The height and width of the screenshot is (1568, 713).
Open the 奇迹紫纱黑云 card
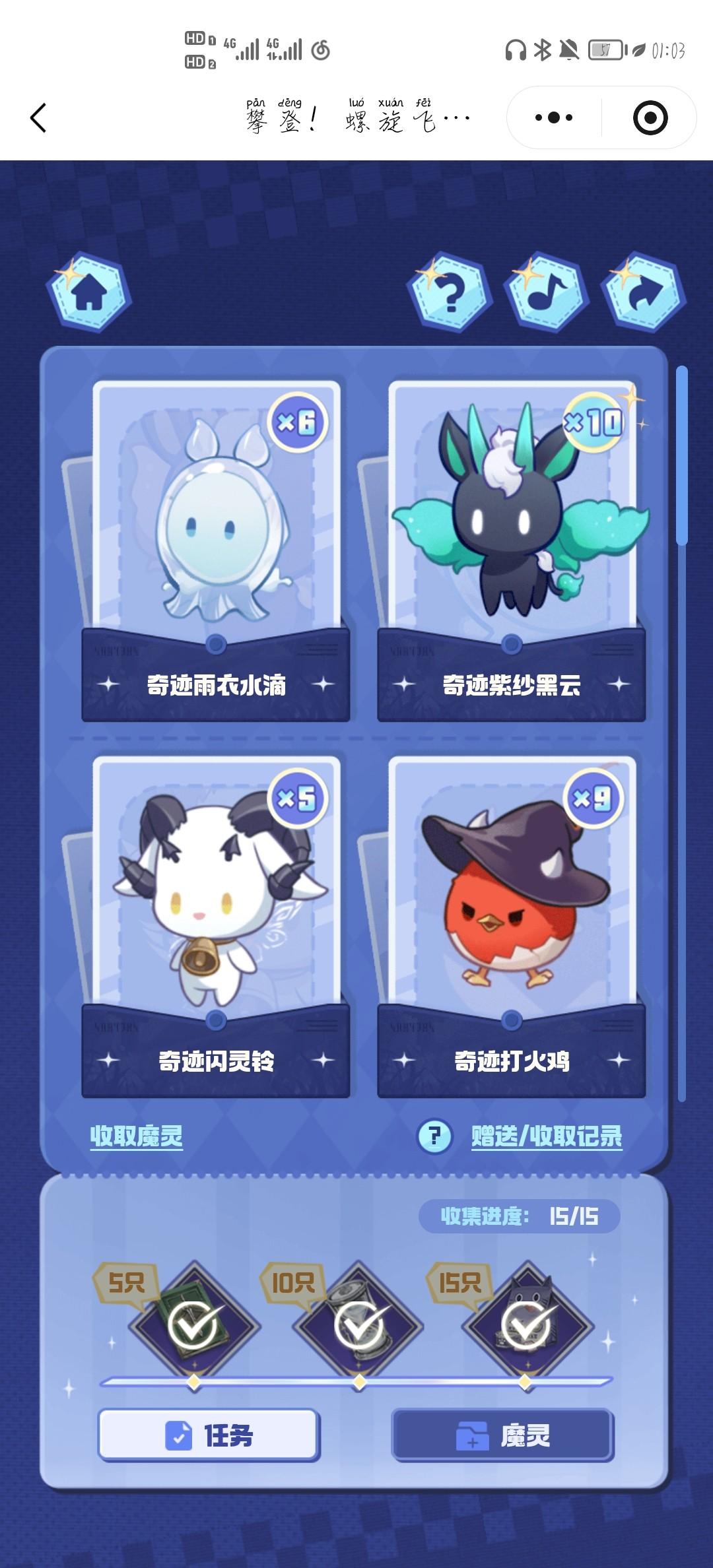(x=512, y=528)
